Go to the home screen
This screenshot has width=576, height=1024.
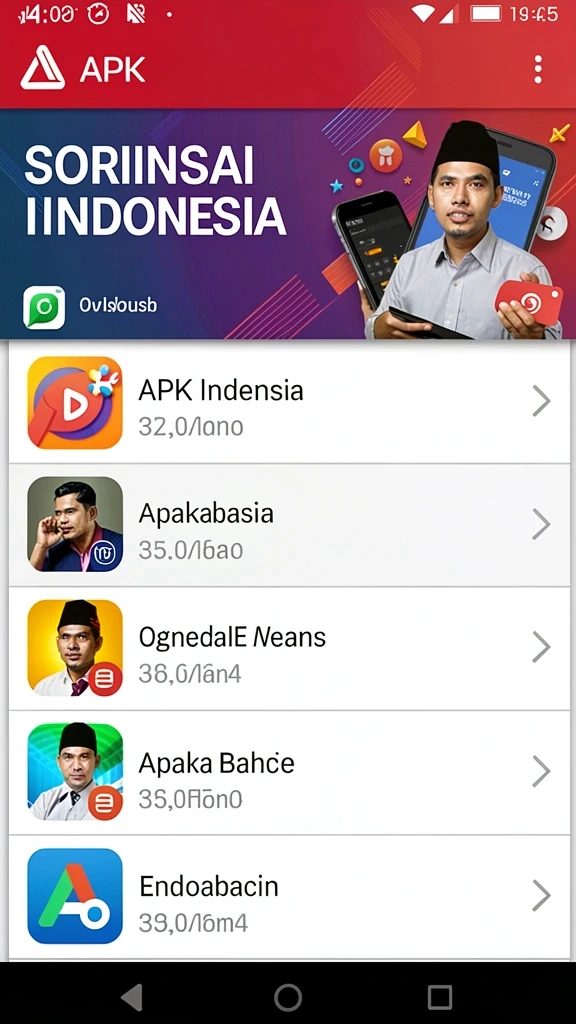[x=288, y=997]
